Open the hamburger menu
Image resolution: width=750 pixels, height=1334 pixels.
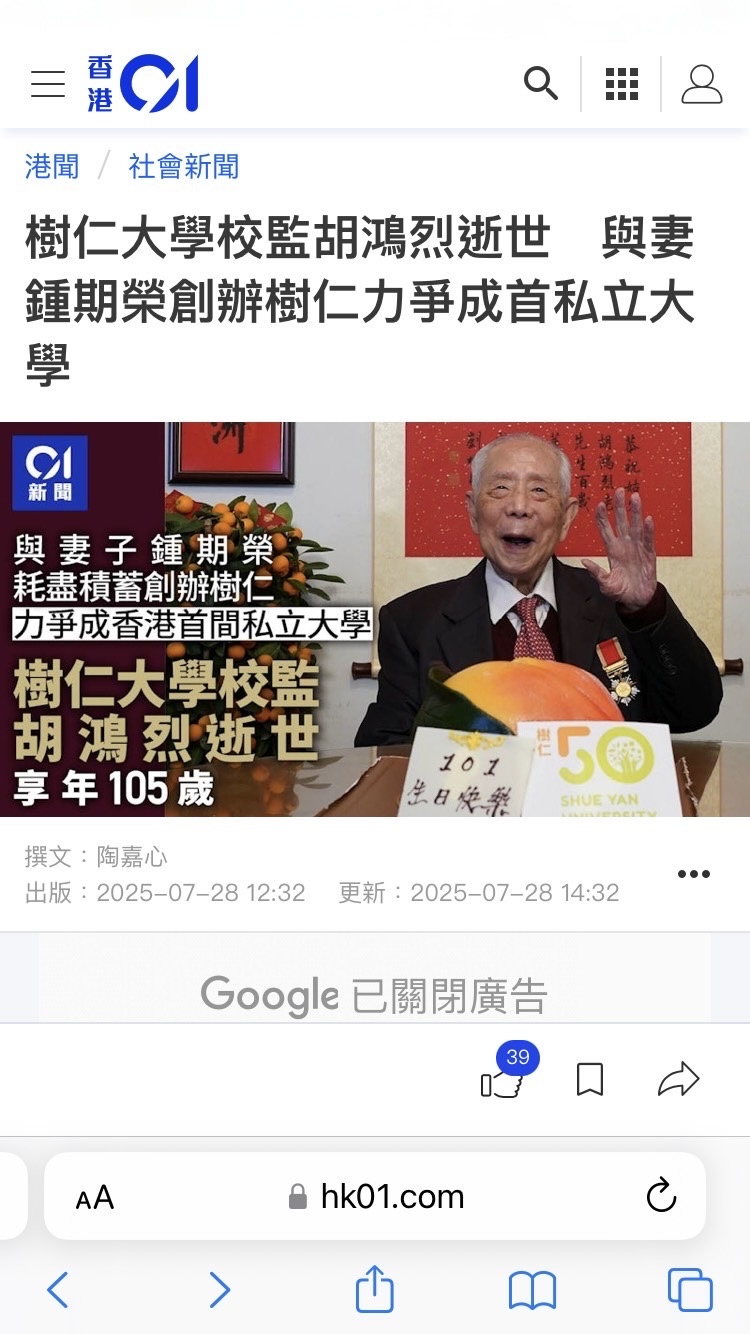coord(48,84)
